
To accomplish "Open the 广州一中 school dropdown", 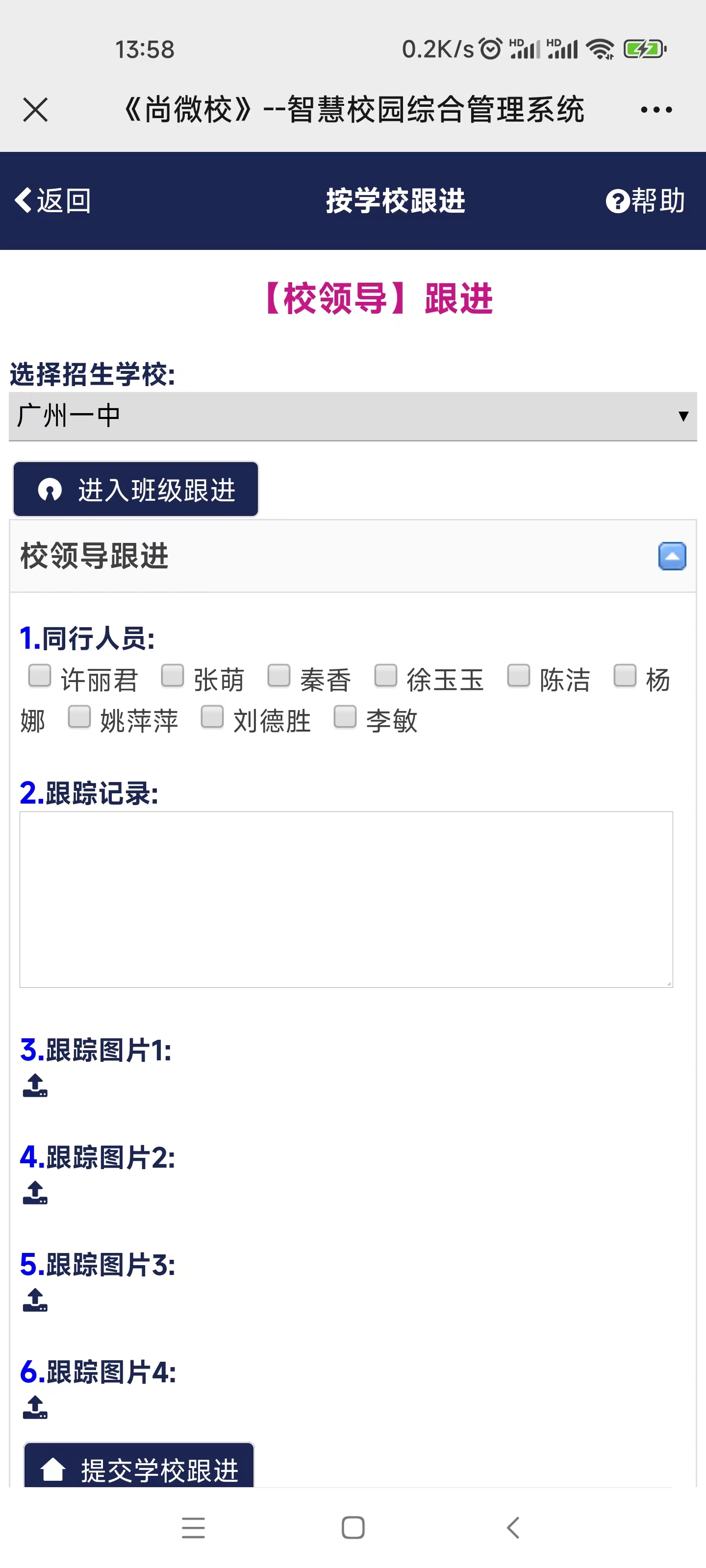I will pyautogui.click(x=353, y=416).
